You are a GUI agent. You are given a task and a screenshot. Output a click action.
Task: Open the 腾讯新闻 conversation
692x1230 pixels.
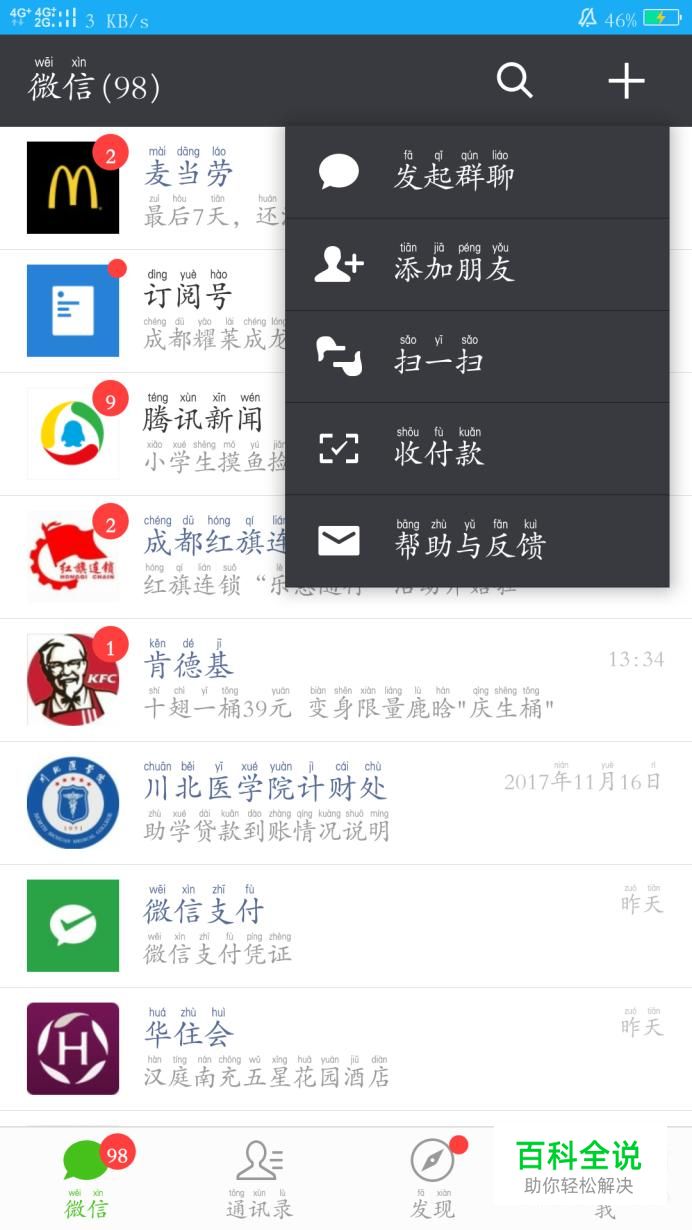click(145, 434)
